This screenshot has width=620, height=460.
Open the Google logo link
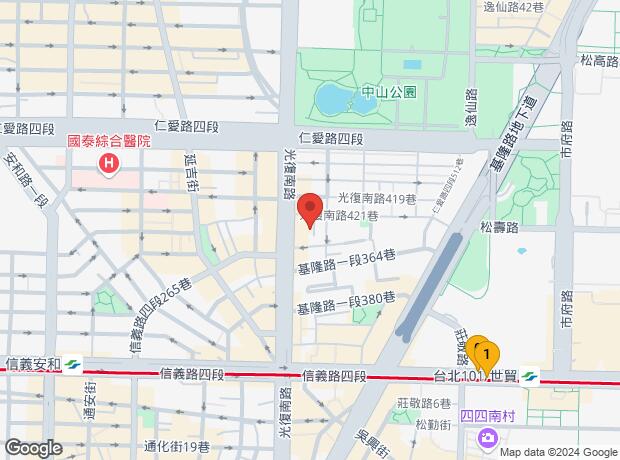[33, 448]
